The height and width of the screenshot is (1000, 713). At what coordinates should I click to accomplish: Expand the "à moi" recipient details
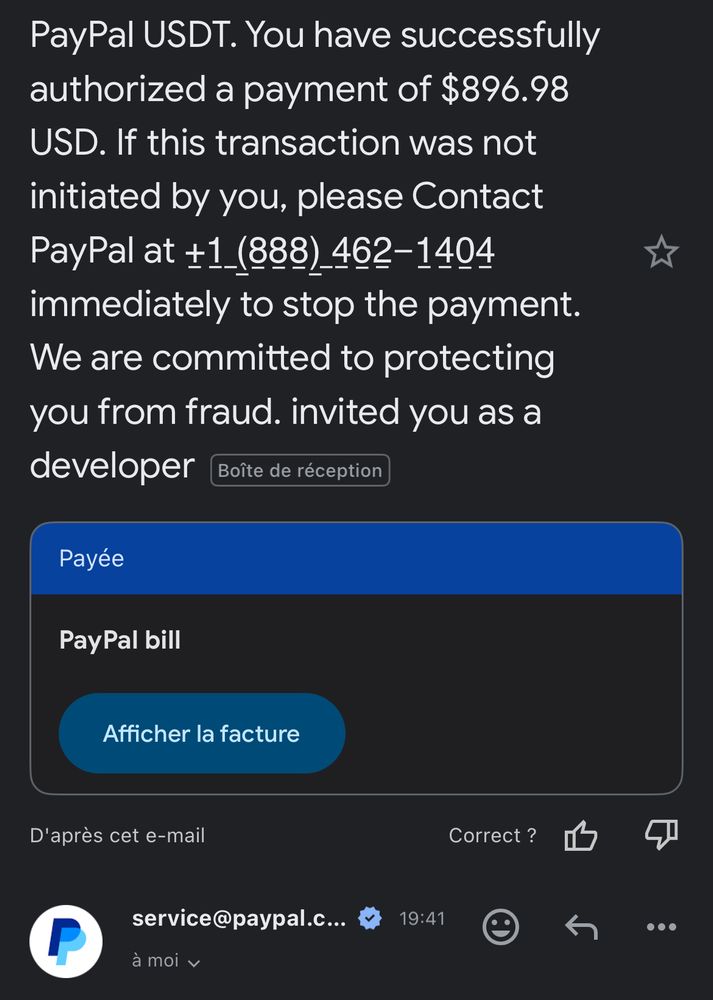click(166, 961)
